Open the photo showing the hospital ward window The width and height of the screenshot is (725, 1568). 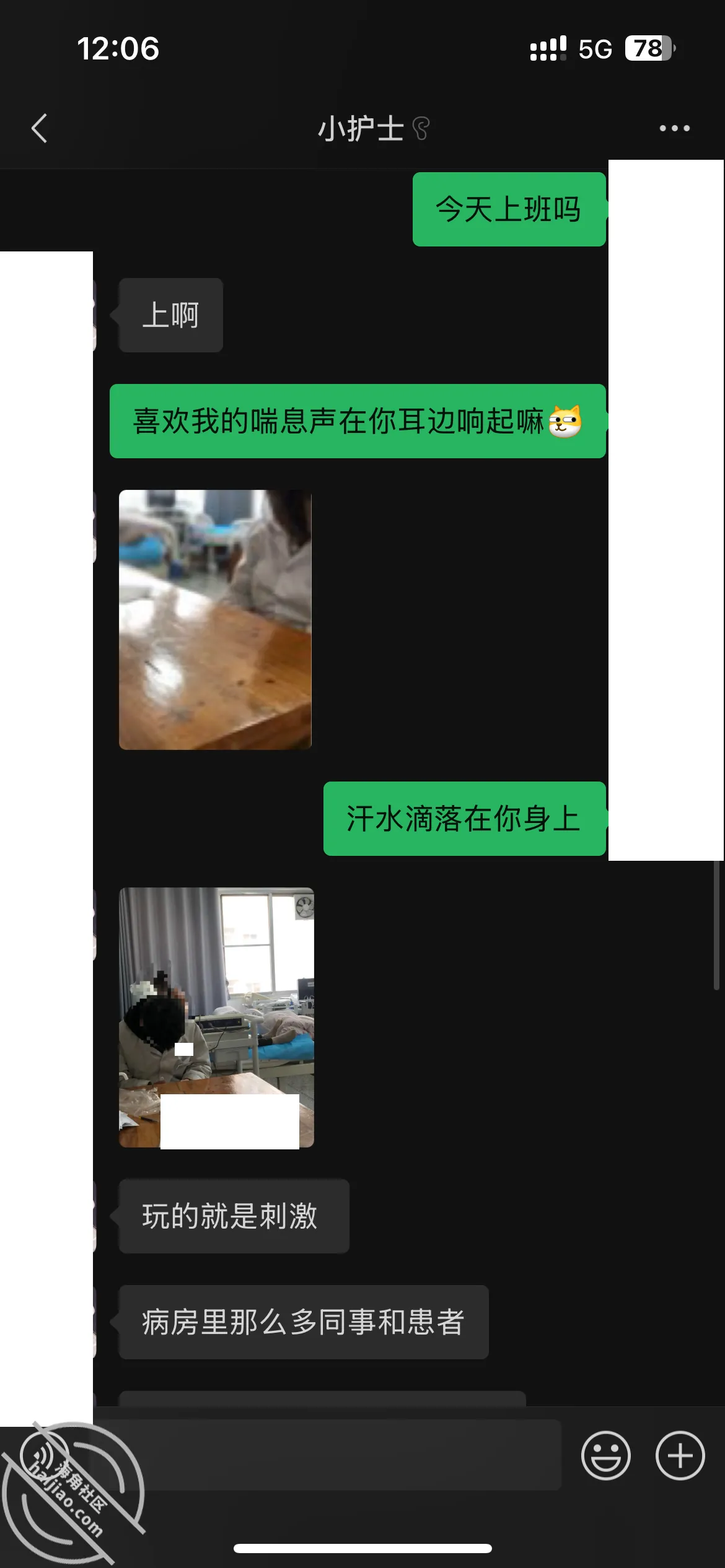[216, 1017]
